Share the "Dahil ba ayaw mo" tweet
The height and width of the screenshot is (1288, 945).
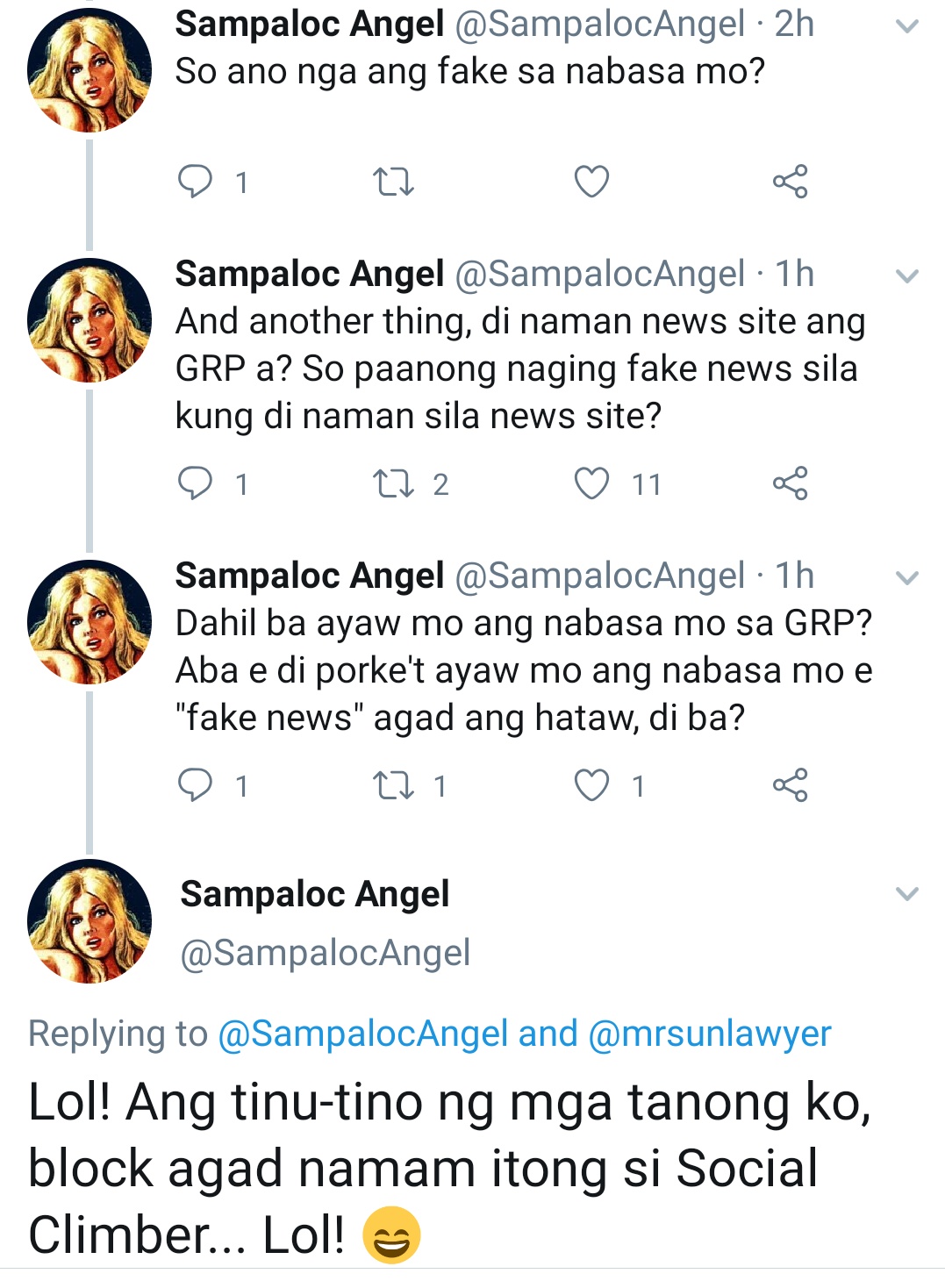tap(790, 785)
